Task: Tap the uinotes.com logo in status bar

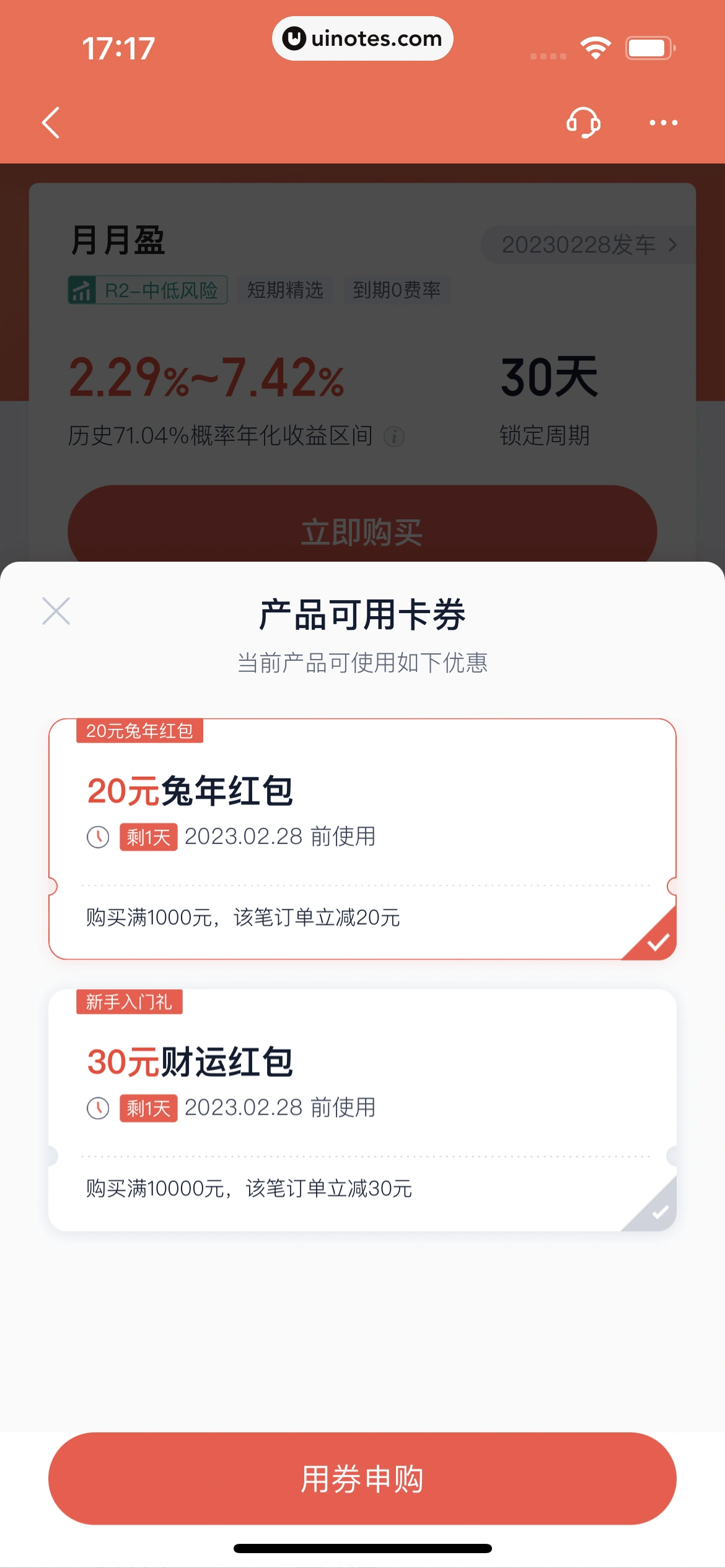Action: click(x=362, y=38)
